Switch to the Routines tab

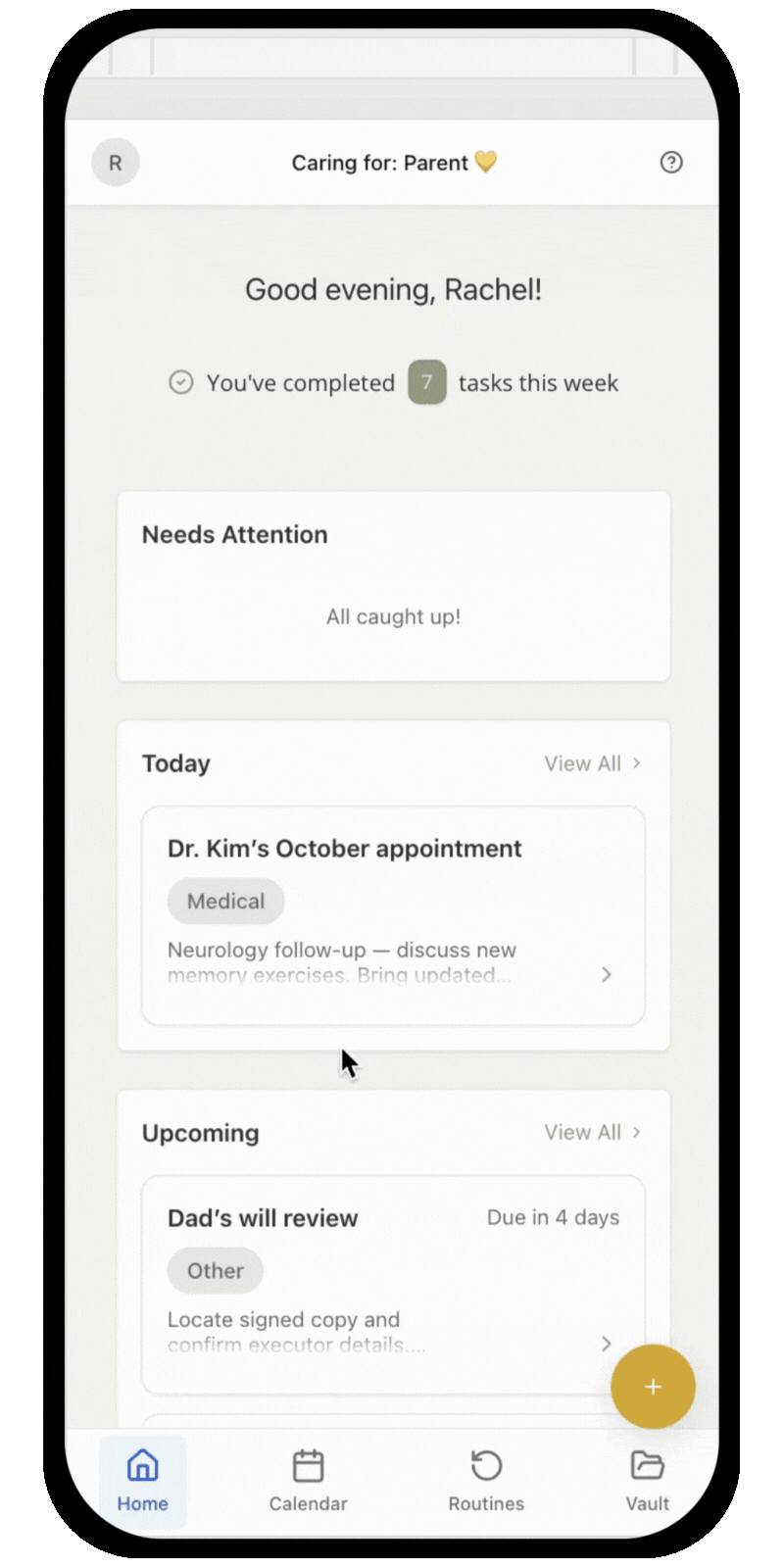pyautogui.click(x=486, y=1481)
